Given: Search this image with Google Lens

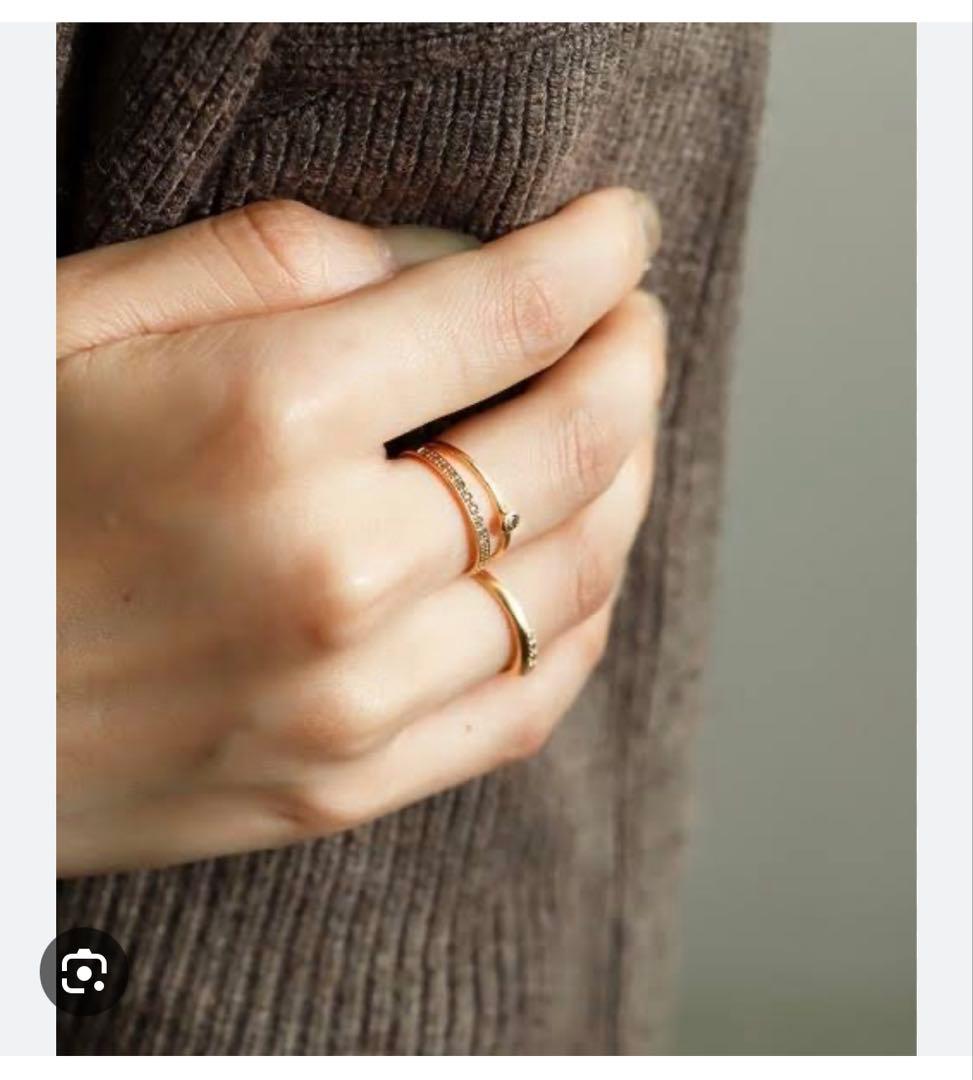Looking at the screenshot, I should tap(84, 971).
